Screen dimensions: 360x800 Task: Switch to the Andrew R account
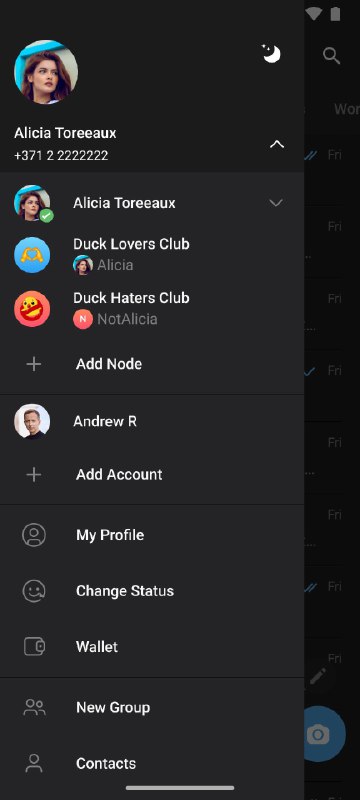click(152, 421)
